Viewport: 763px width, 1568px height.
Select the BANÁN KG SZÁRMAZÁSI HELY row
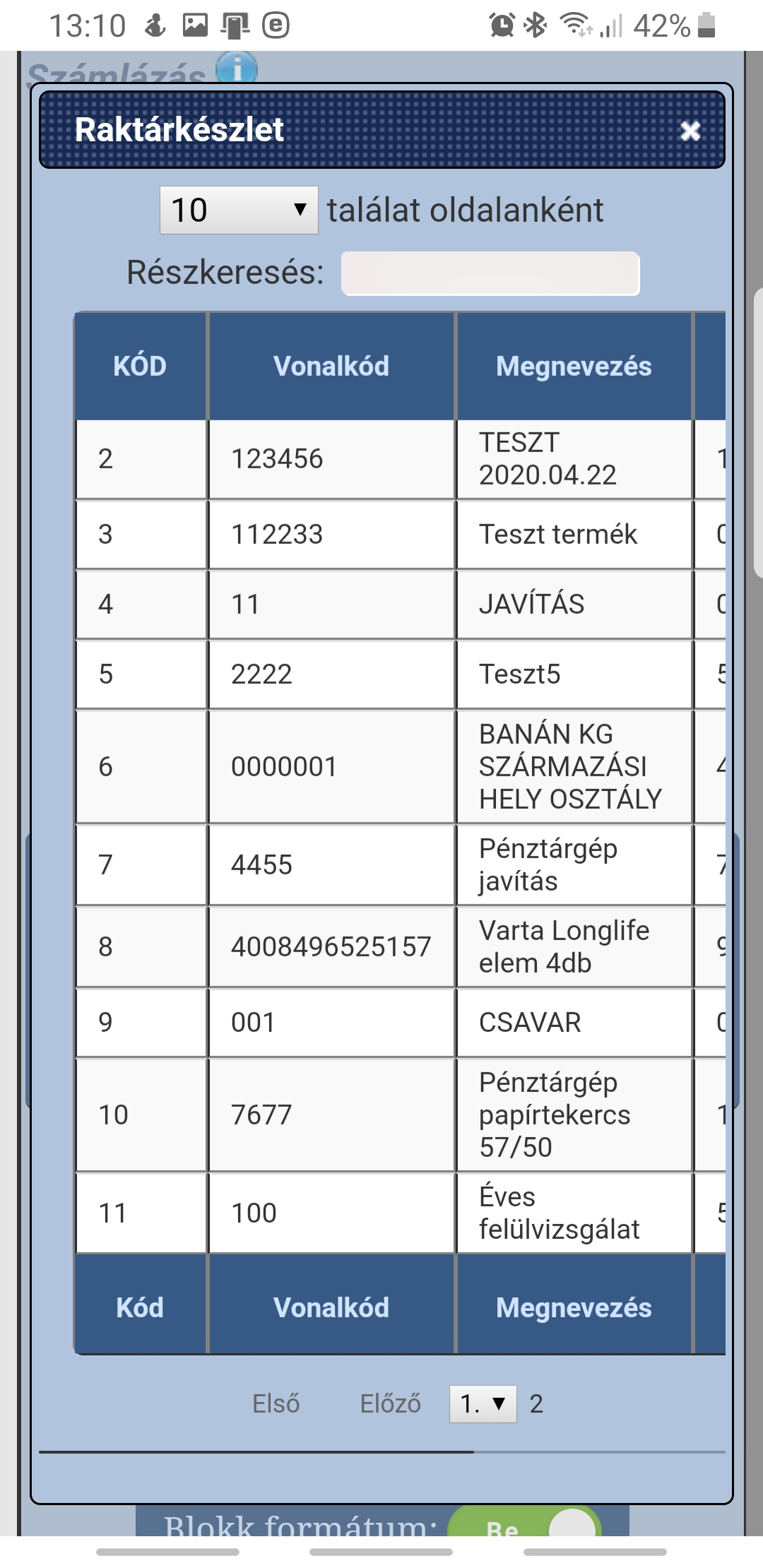pos(569,766)
